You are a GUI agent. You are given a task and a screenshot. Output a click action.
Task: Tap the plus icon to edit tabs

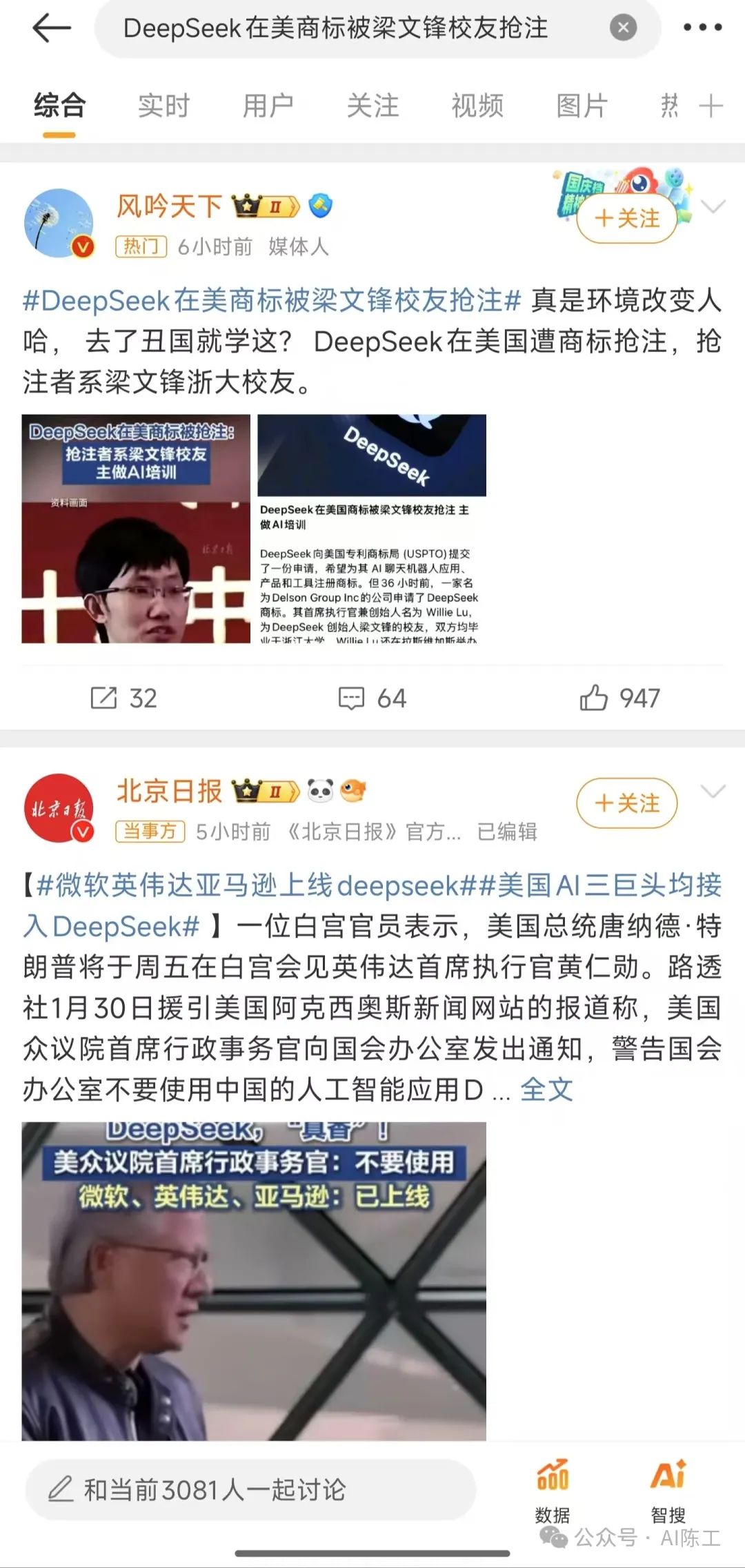coord(711,106)
